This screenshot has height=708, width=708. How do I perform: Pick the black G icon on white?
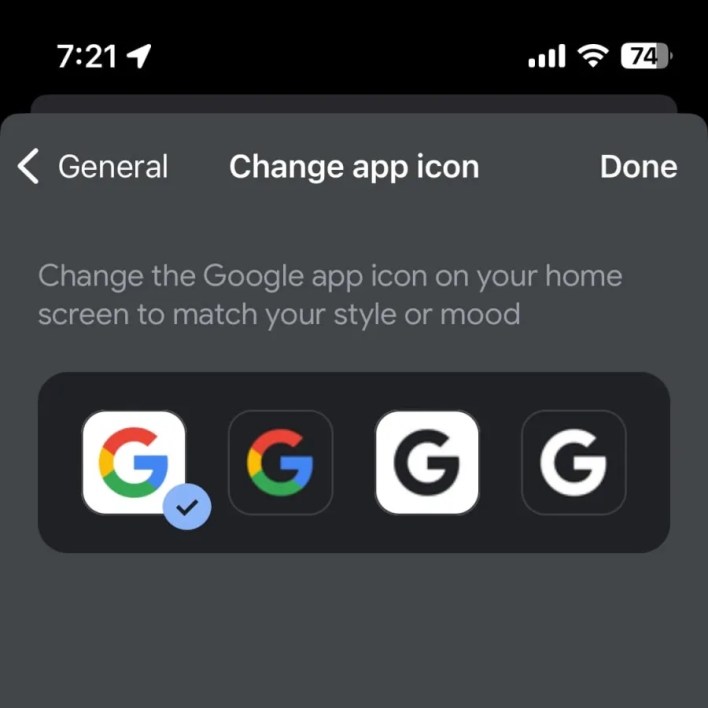point(427,462)
